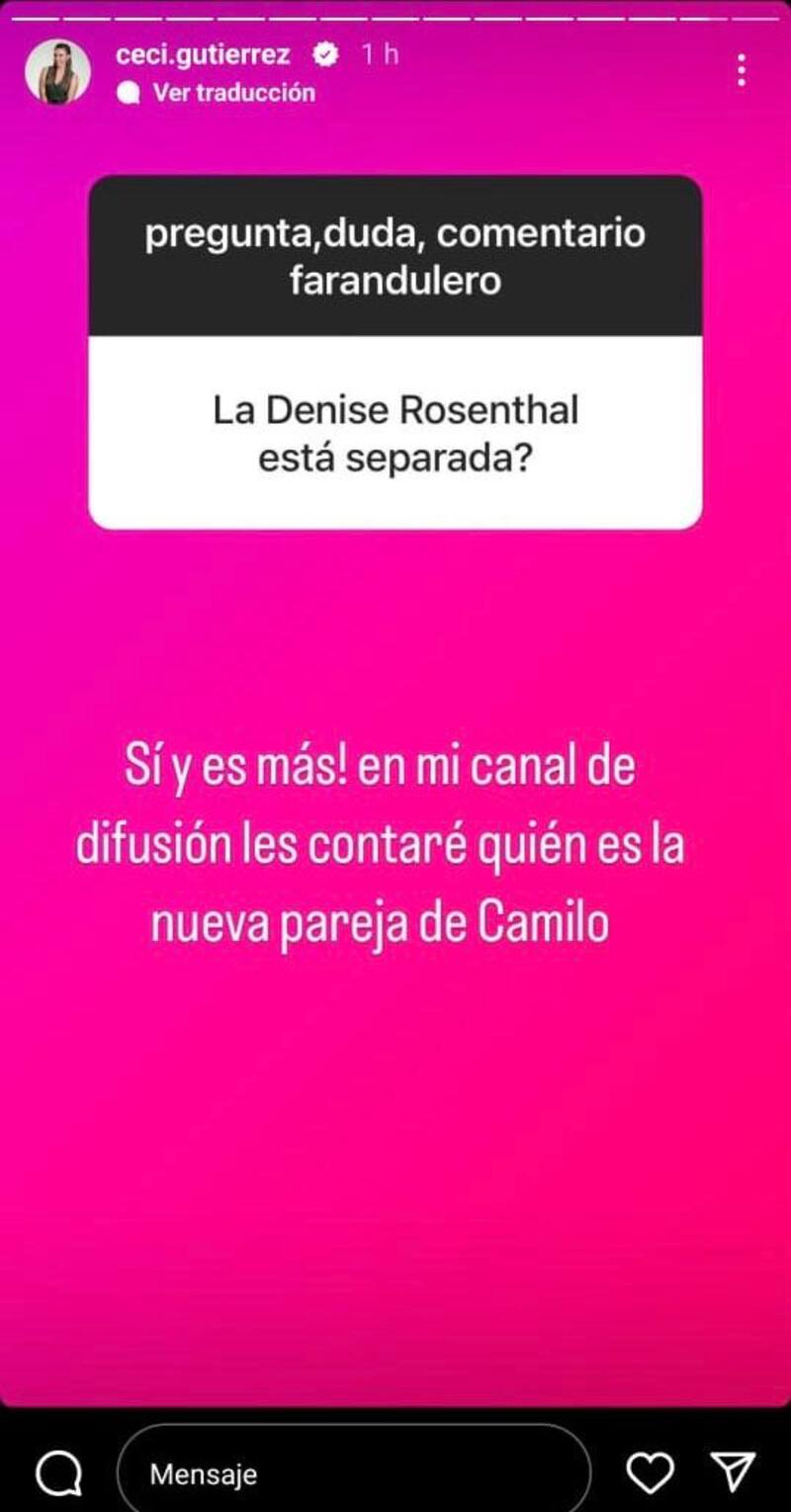
Task: Share the story via the paper plane icon
Action: pos(734,1472)
